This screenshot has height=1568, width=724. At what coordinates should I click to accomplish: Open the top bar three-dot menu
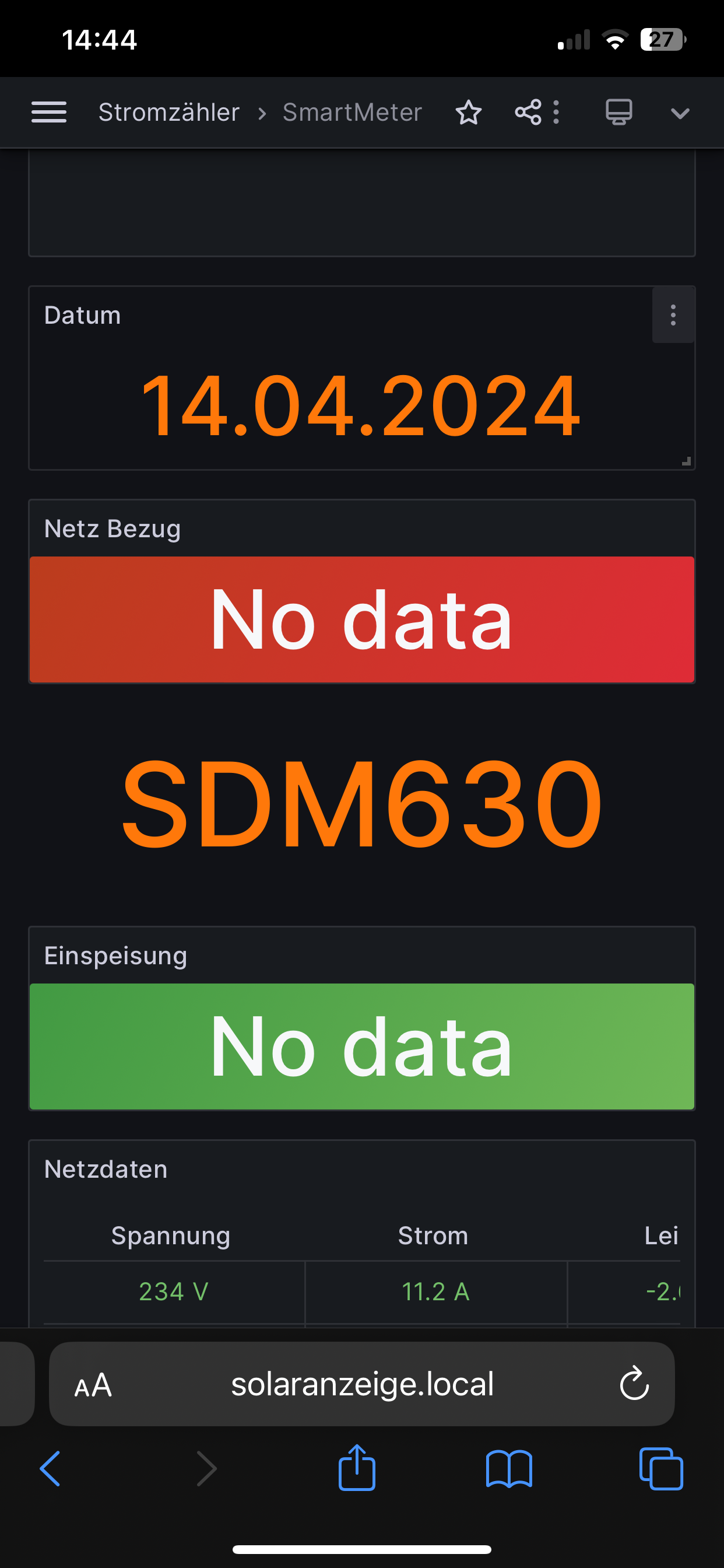pyautogui.click(x=556, y=113)
